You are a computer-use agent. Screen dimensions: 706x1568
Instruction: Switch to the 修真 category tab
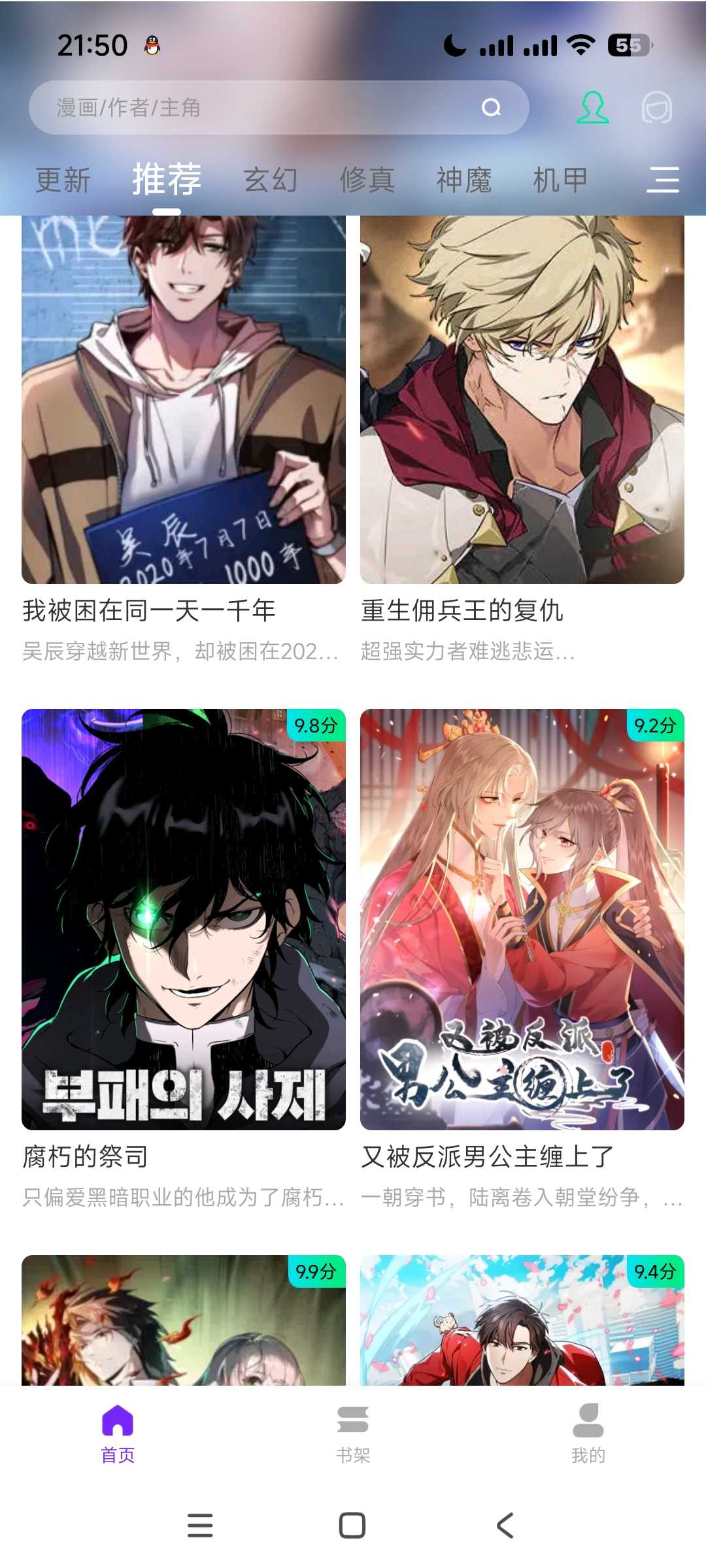click(367, 180)
